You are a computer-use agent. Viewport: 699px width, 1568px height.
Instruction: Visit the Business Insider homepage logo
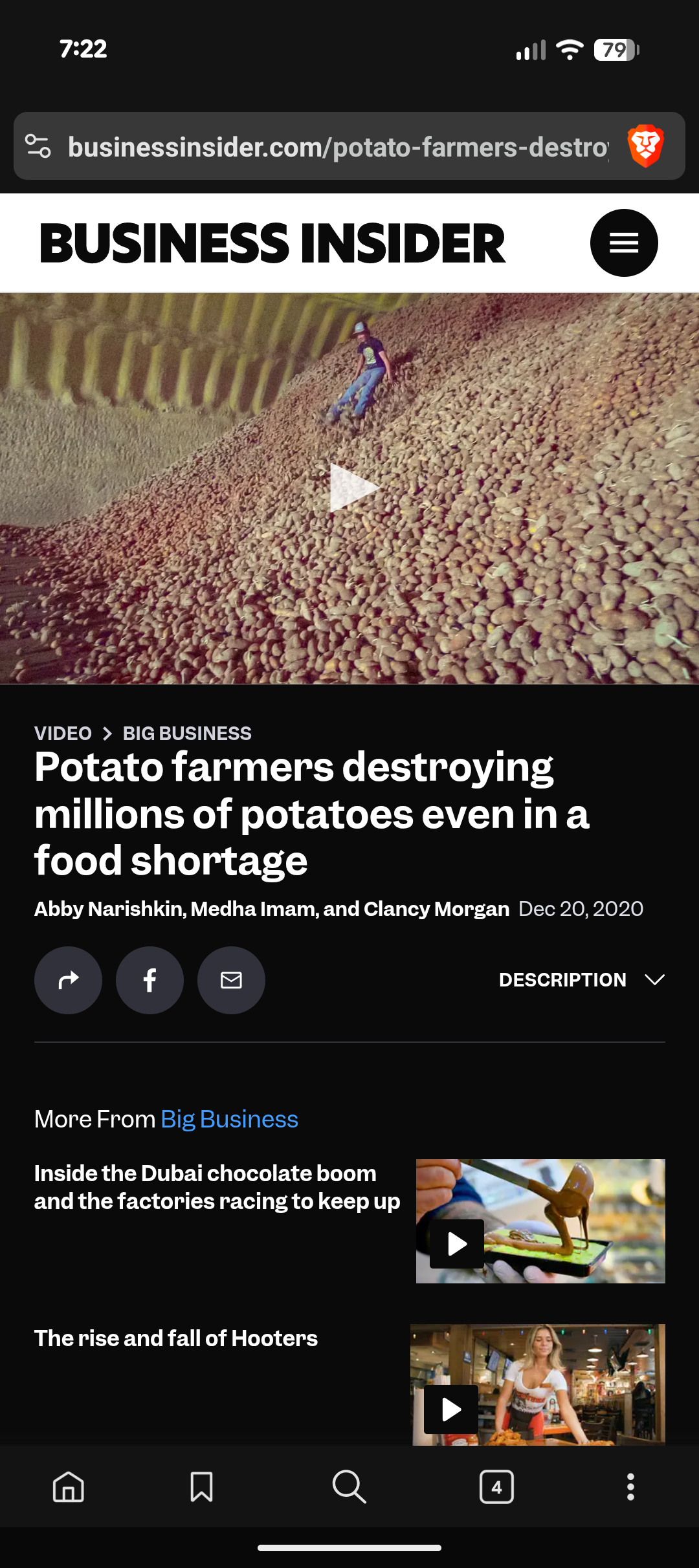pos(272,243)
